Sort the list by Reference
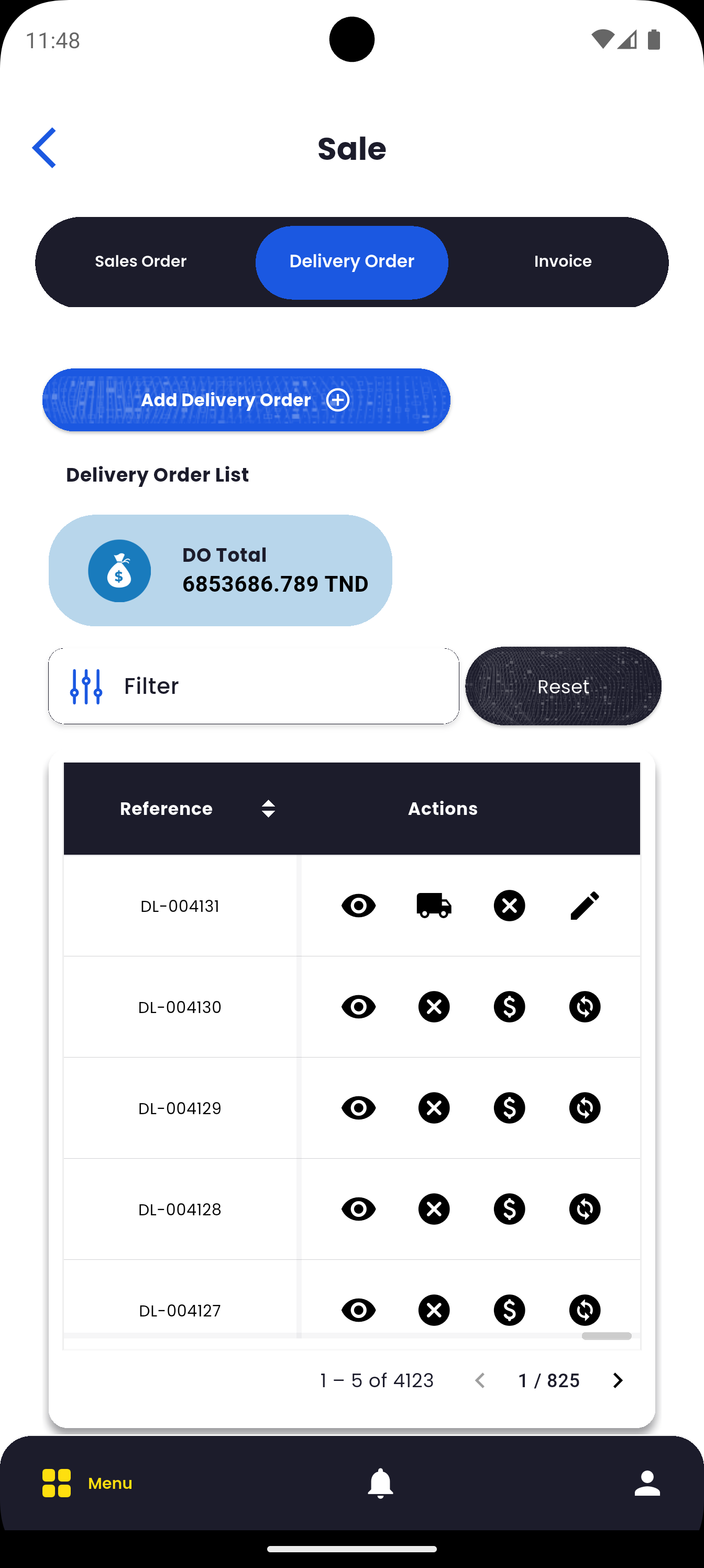This screenshot has height=1568, width=704. pos(268,808)
